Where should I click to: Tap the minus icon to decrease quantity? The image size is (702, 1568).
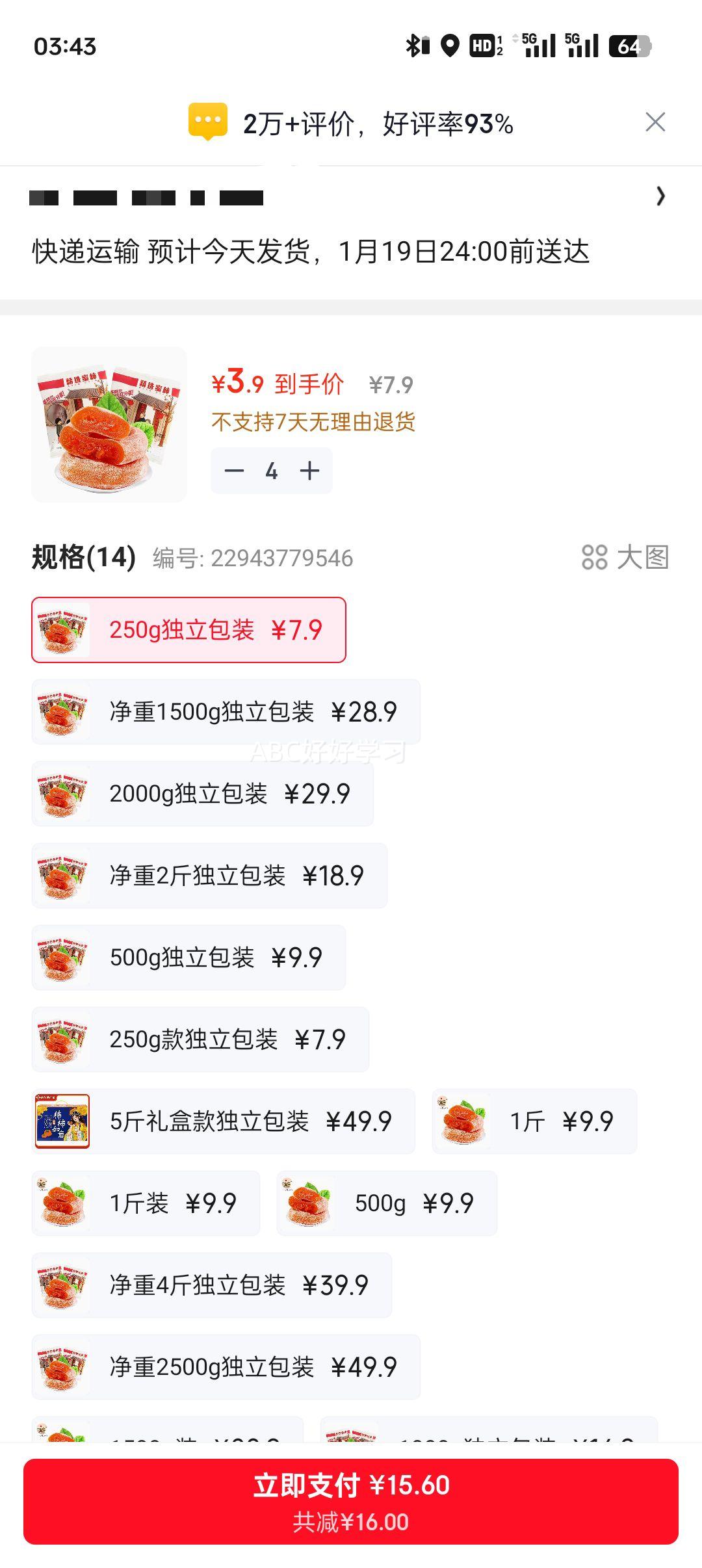coord(235,470)
